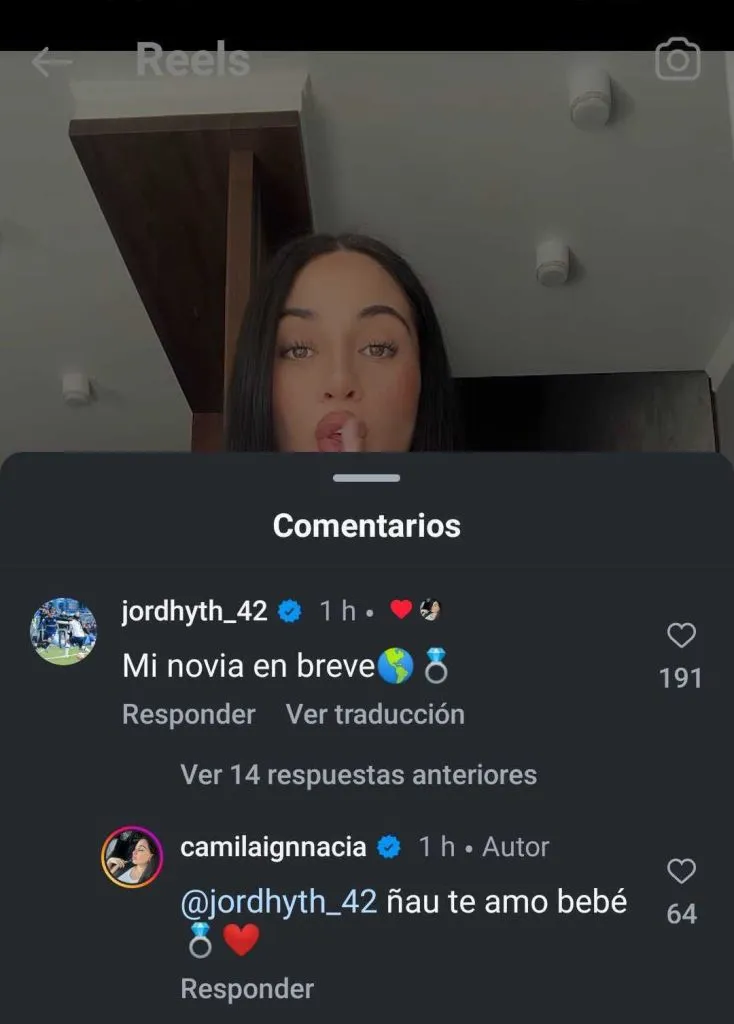Select the Reels tab at the top
The image size is (734, 1024).
click(x=193, y=60)
